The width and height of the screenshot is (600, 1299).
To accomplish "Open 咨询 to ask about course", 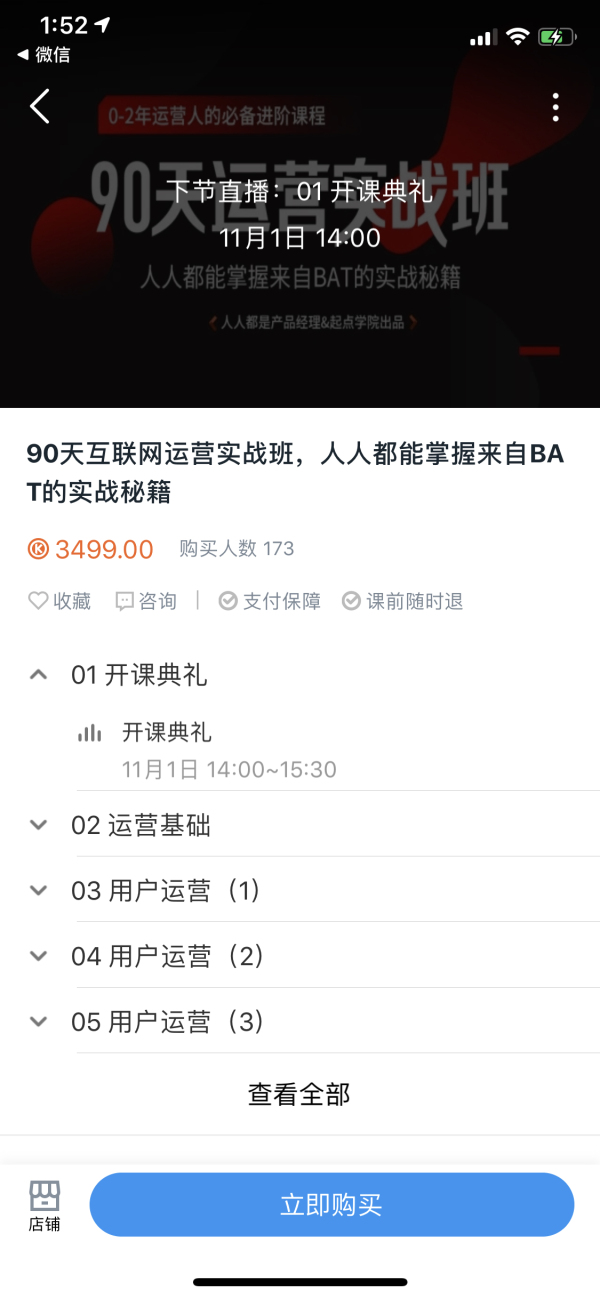I will tap(146, 601).
